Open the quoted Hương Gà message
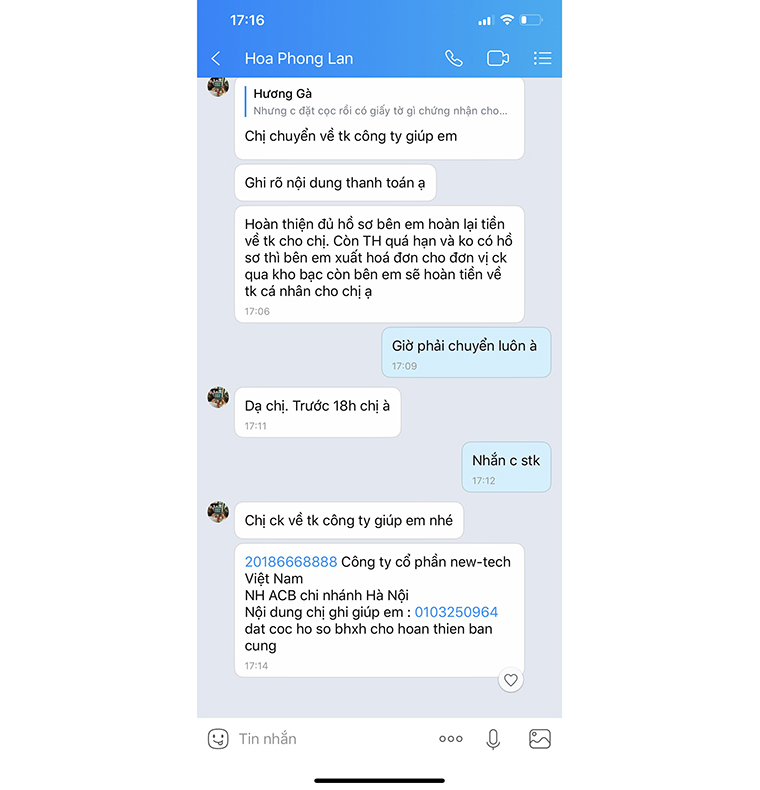 coord(380,102)
